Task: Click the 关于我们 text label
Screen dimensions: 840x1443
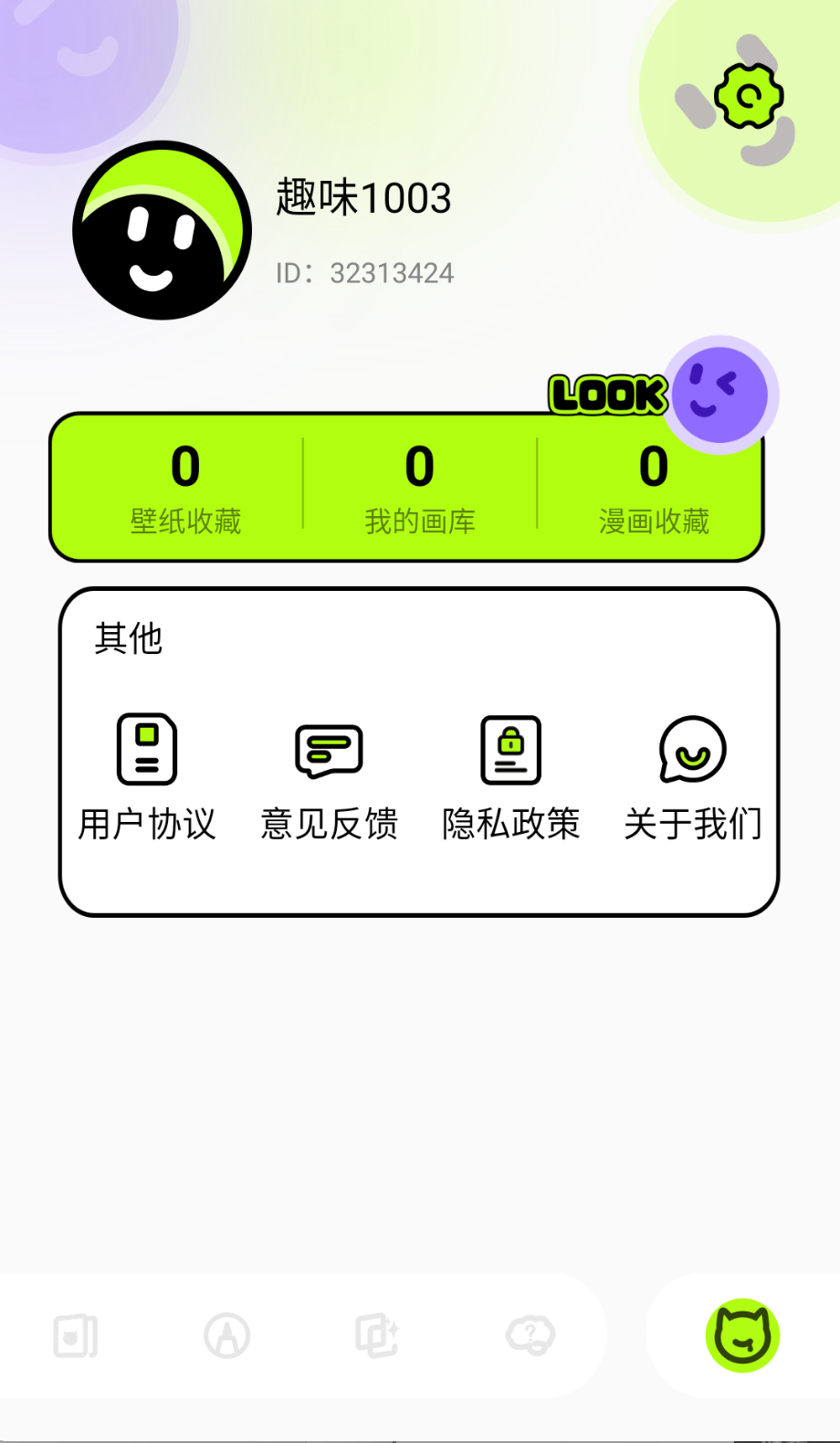Action: pyautogui.click(x=693, y=825)
